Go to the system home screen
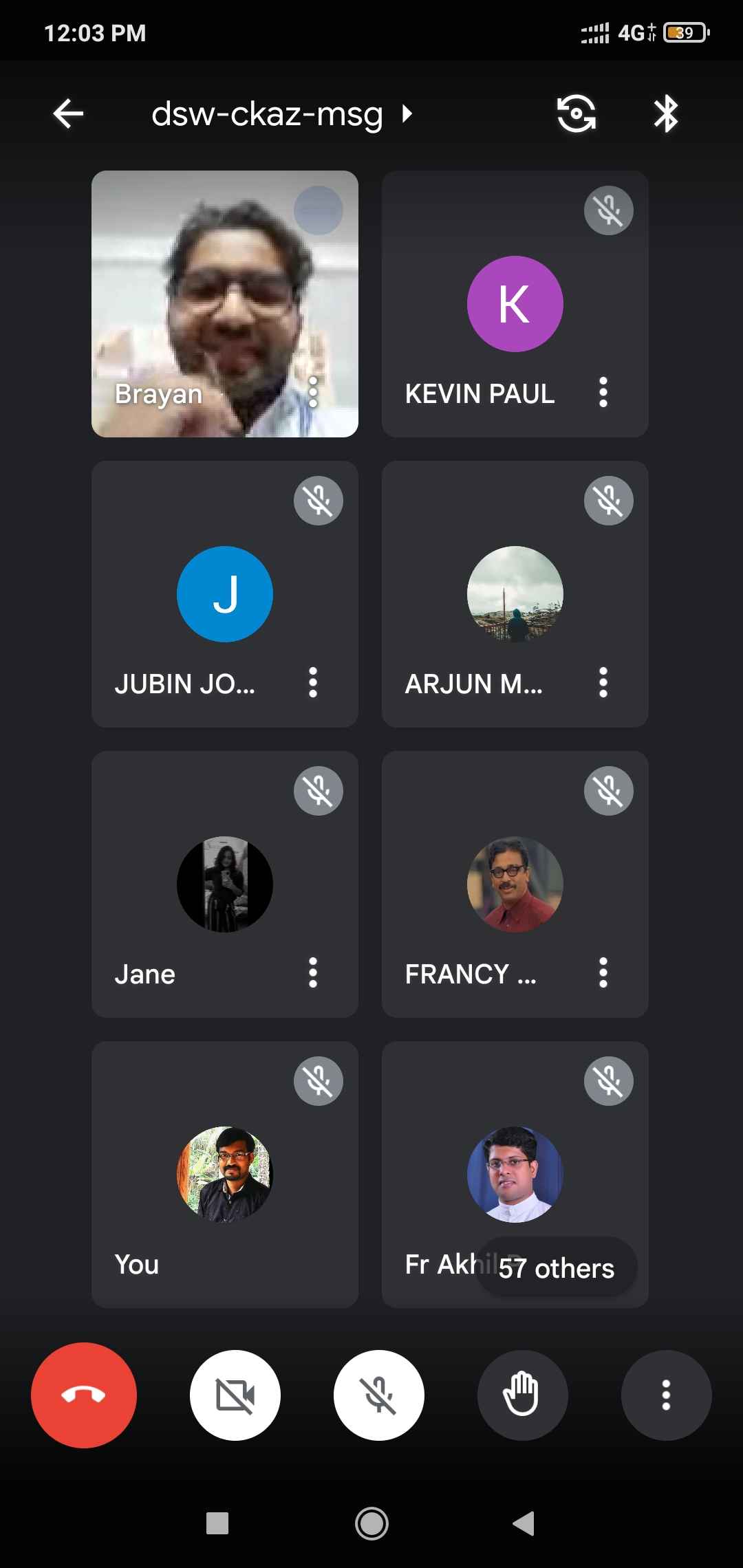The image size is (743, 1568). pos(371,1523)
